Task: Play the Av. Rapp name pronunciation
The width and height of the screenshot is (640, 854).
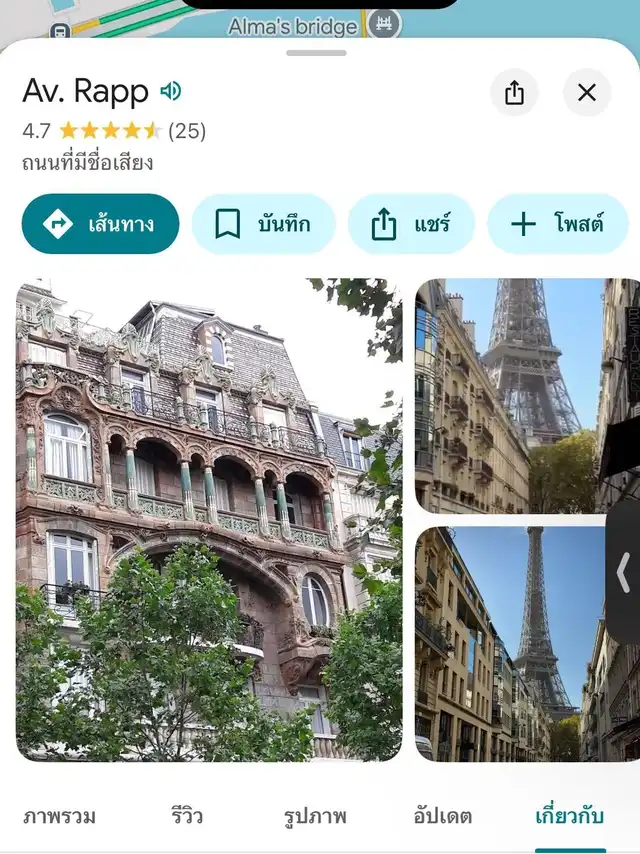Action: coord(171,92)
